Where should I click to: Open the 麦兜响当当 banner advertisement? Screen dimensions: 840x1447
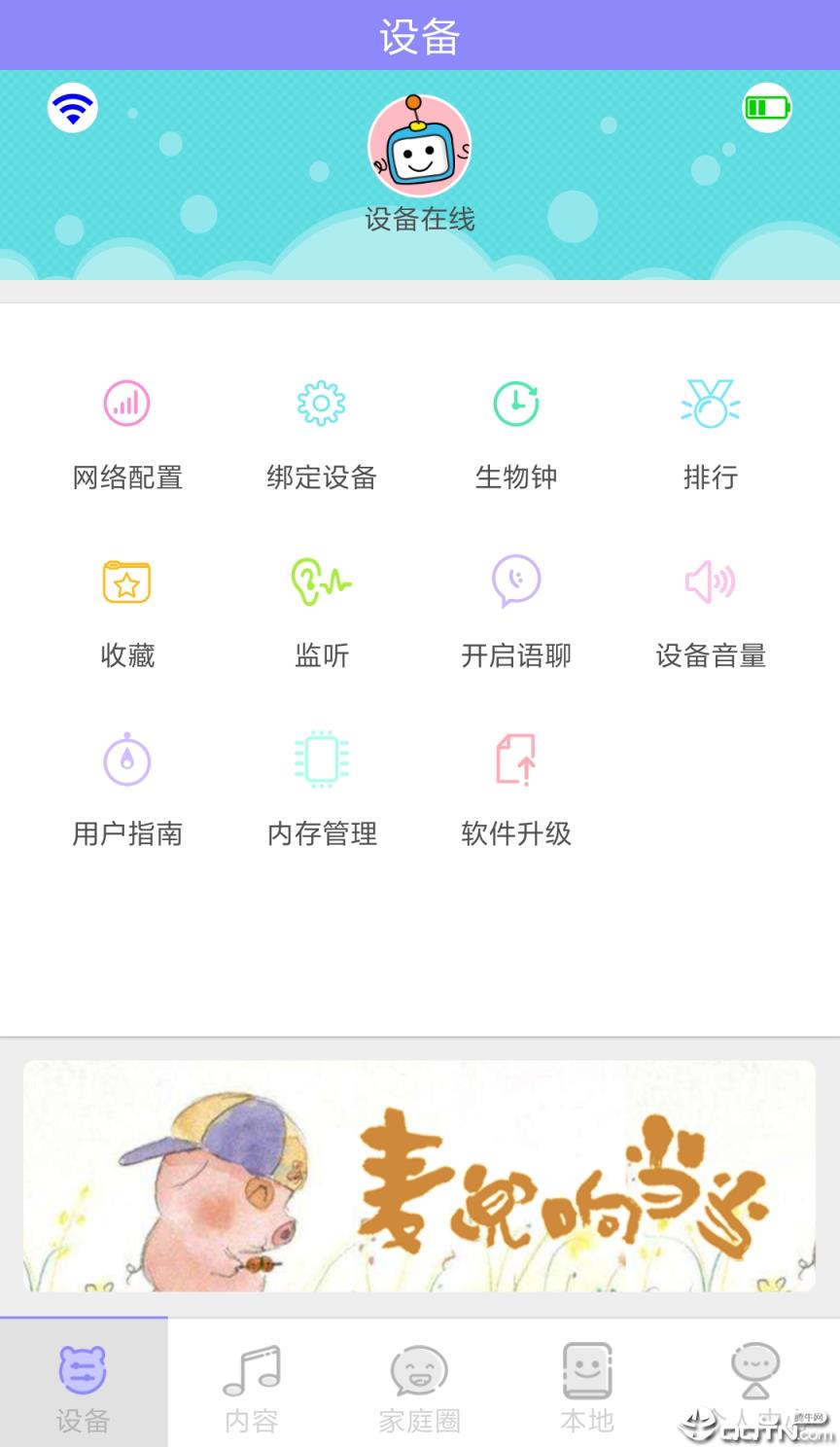tap(419, 1171)
